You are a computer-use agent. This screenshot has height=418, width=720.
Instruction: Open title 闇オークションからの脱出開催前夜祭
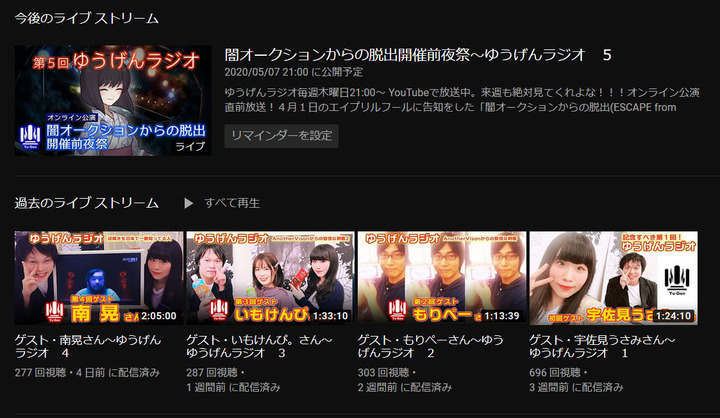417,55
